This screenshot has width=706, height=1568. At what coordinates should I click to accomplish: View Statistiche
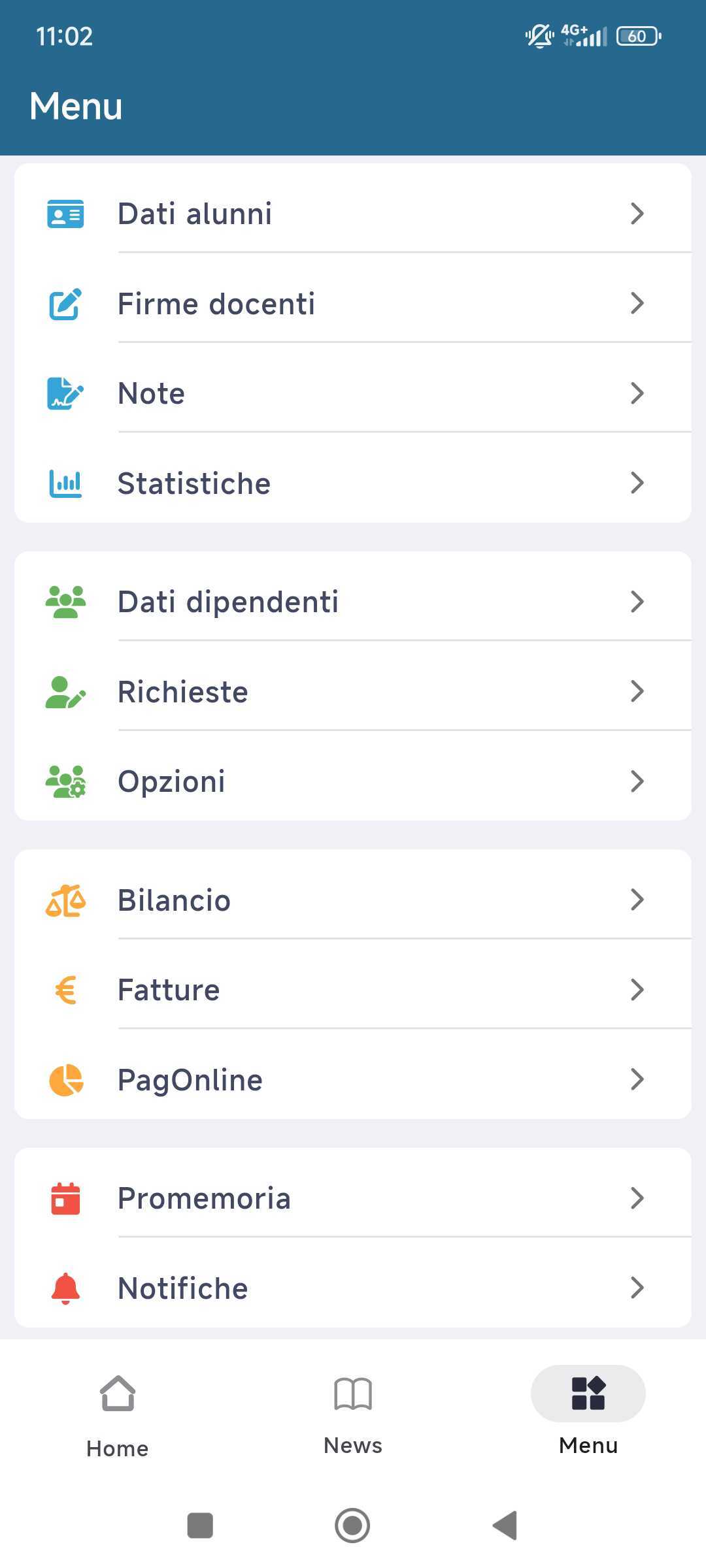[353, 483]
